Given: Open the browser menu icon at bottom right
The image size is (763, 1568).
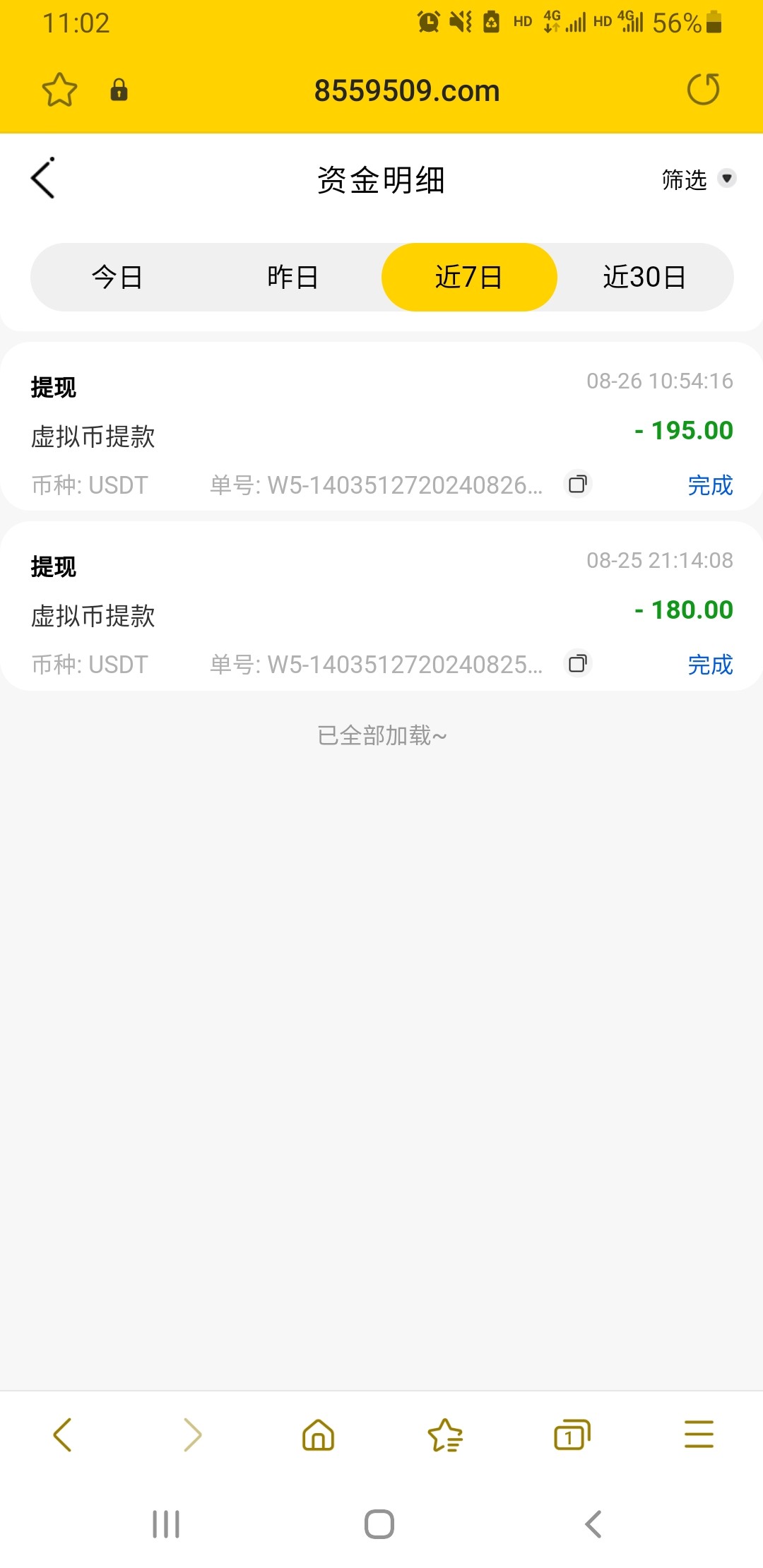Looking at the screenshot, I should point(699,1434).
